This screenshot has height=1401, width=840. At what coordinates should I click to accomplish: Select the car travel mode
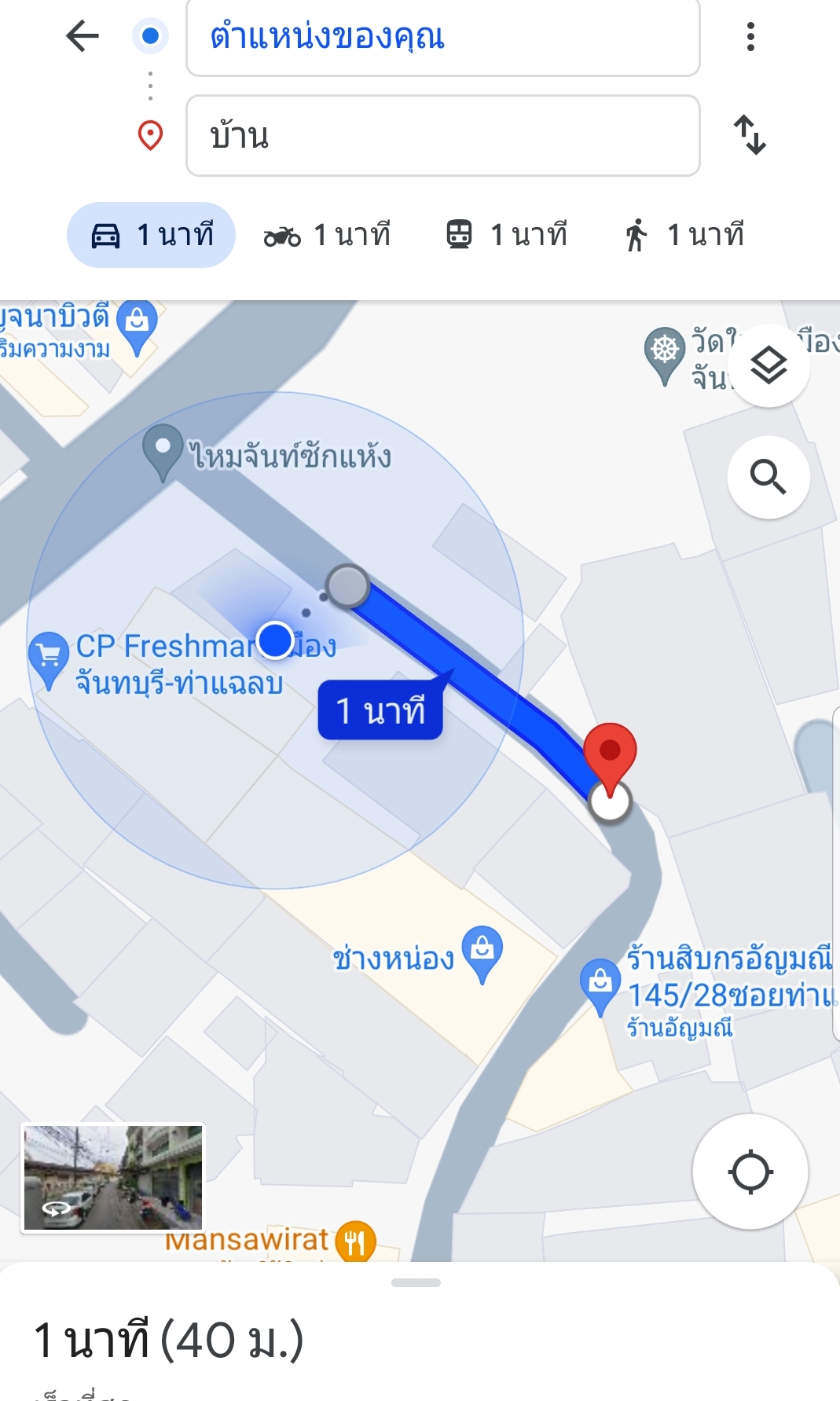[151, 235]
